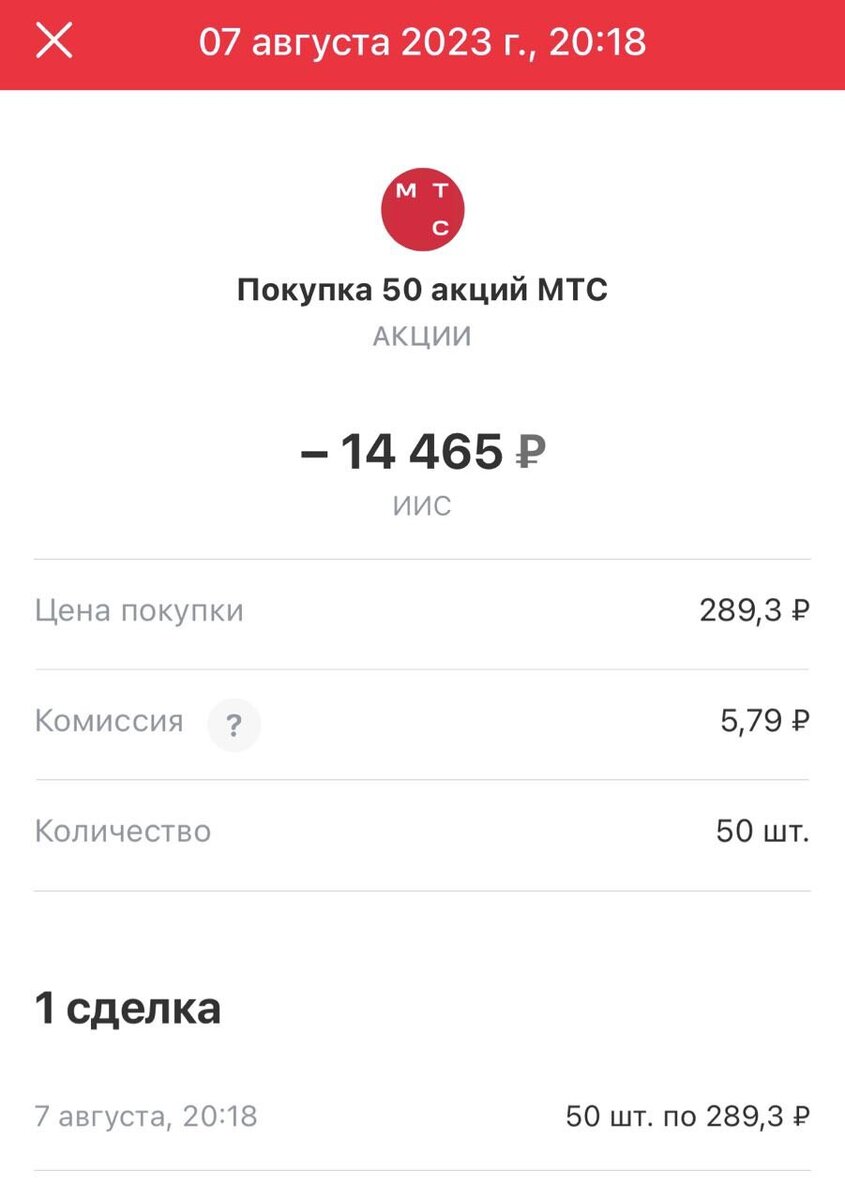845x1200 pixels.
Task: Tap the date header 07 августа 2023 г., 20:18
Action: point(422,42)
